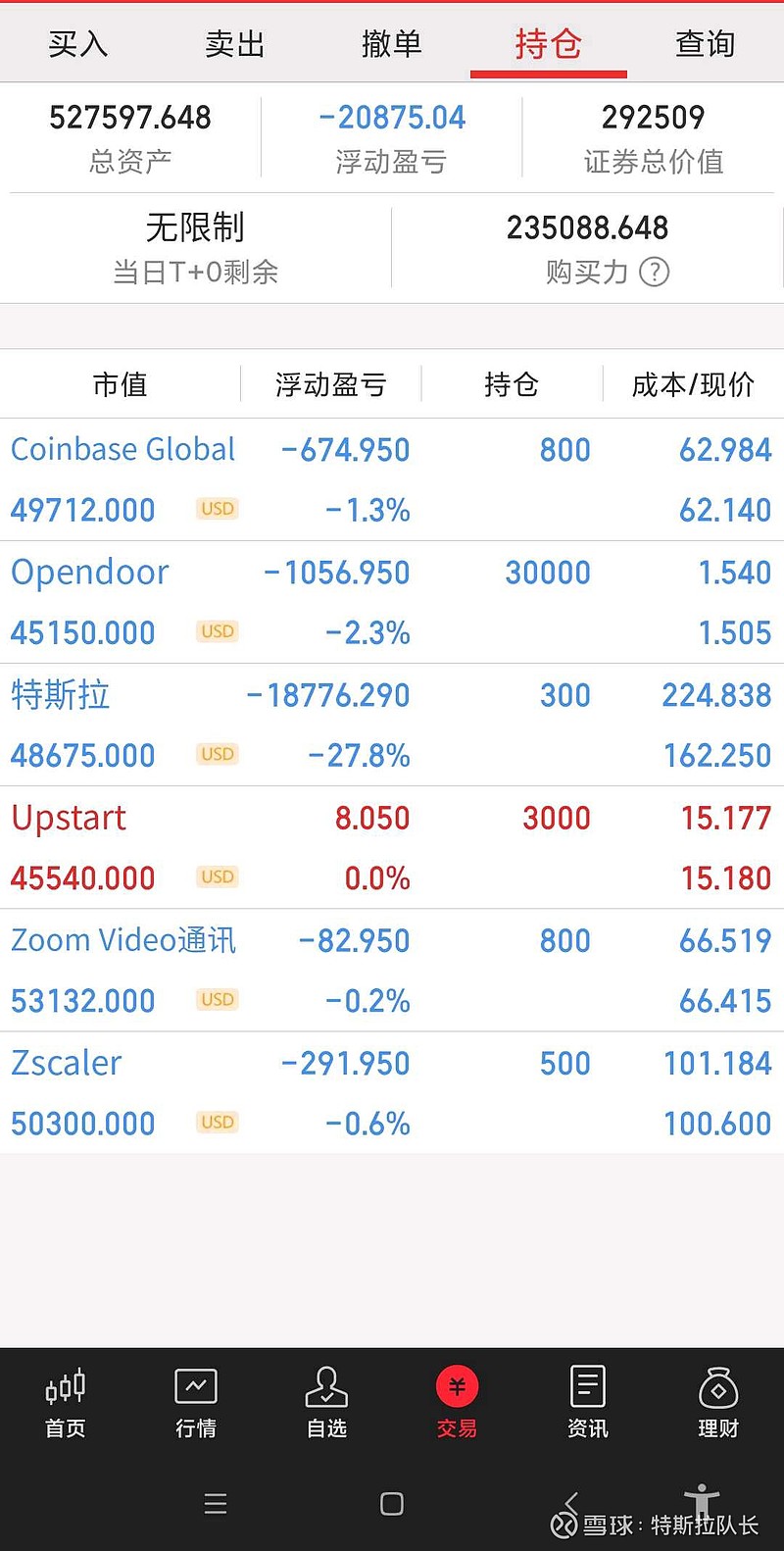
Task: Open the Upstart holding
Action: (x=392, y=847)
